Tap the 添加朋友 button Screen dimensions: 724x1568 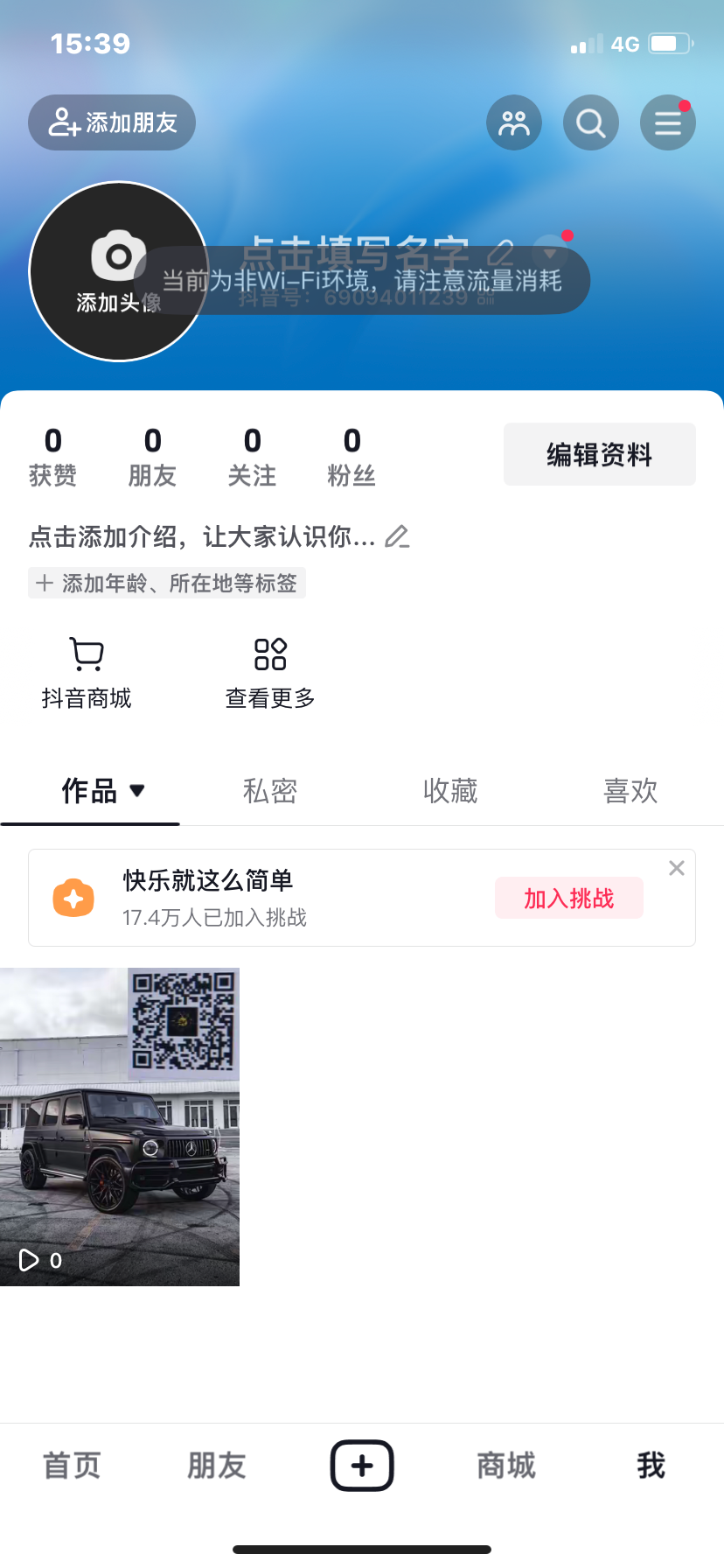[112, 122]
